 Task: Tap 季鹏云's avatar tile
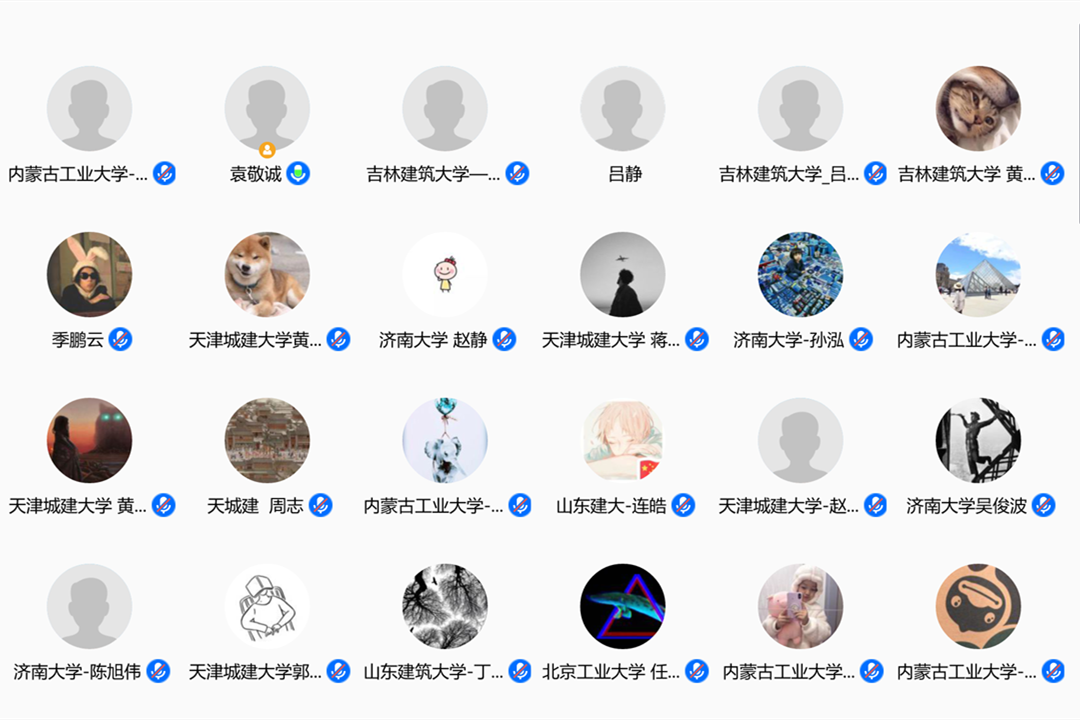(89, 275)
